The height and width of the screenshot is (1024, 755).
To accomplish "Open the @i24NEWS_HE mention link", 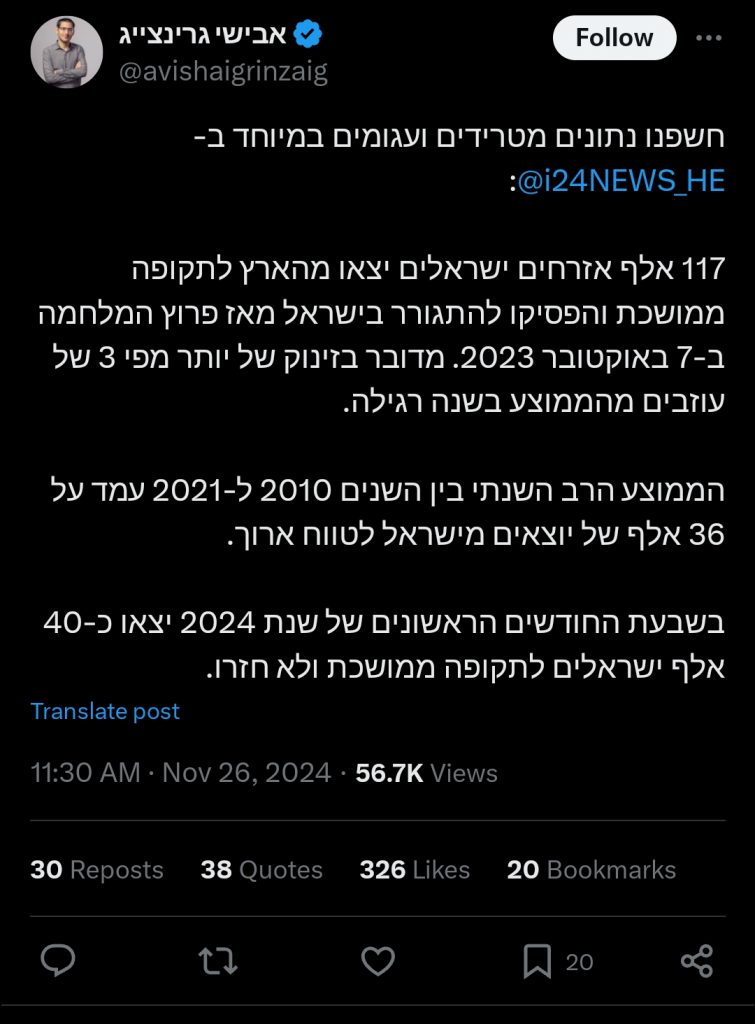I will [621, 183].
